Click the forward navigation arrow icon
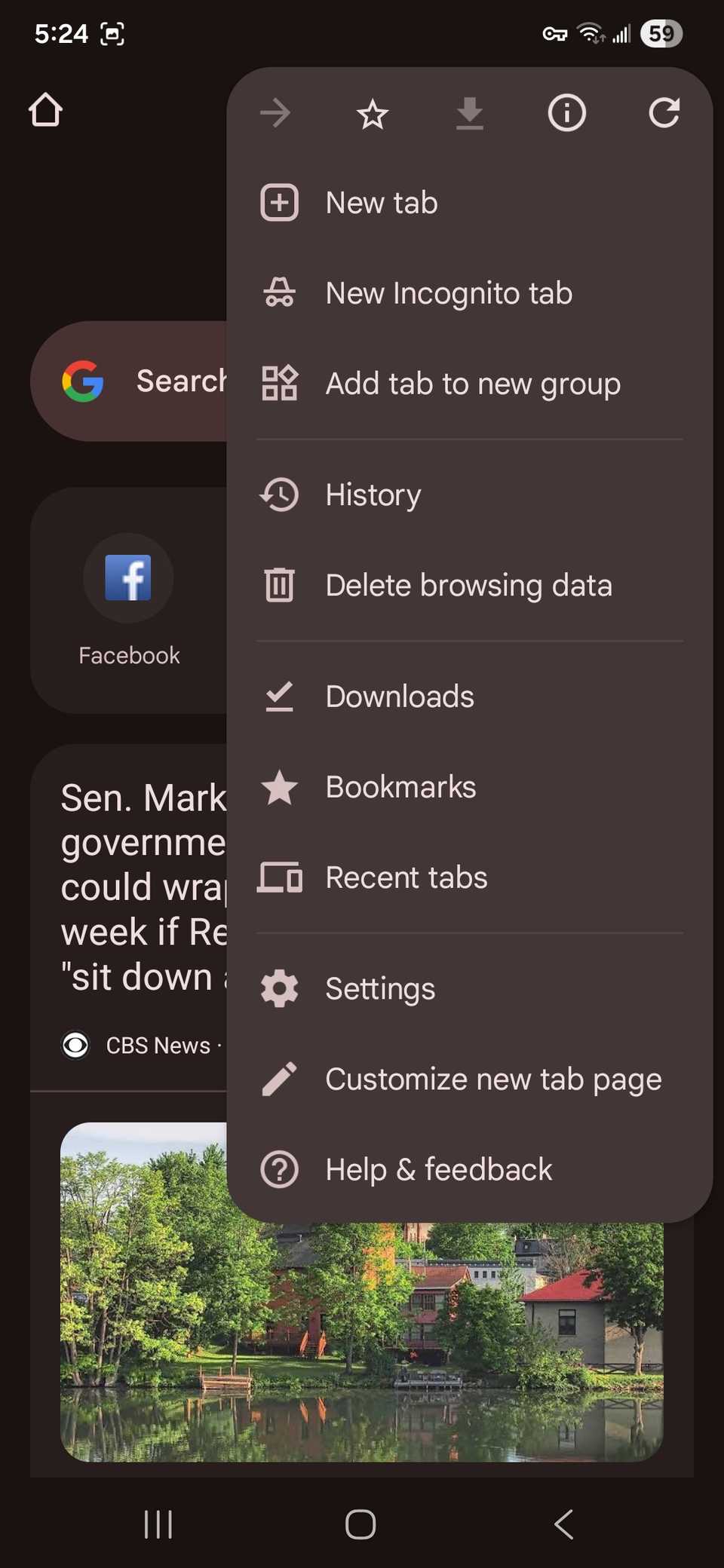The height and width of the screenshot is (1568, 724). point(275,113)
